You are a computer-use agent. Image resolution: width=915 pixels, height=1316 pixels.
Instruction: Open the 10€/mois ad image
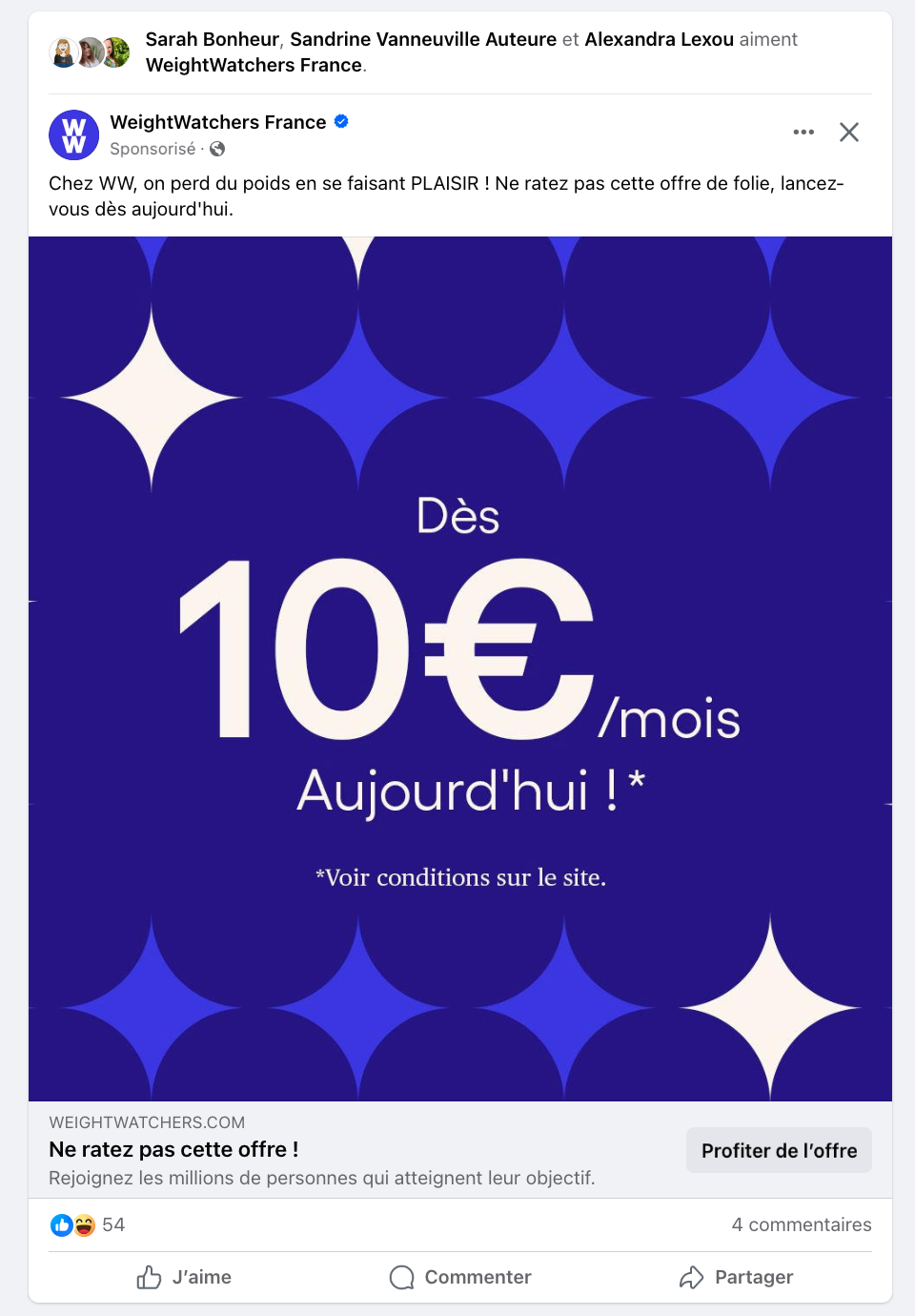(460, 668)
